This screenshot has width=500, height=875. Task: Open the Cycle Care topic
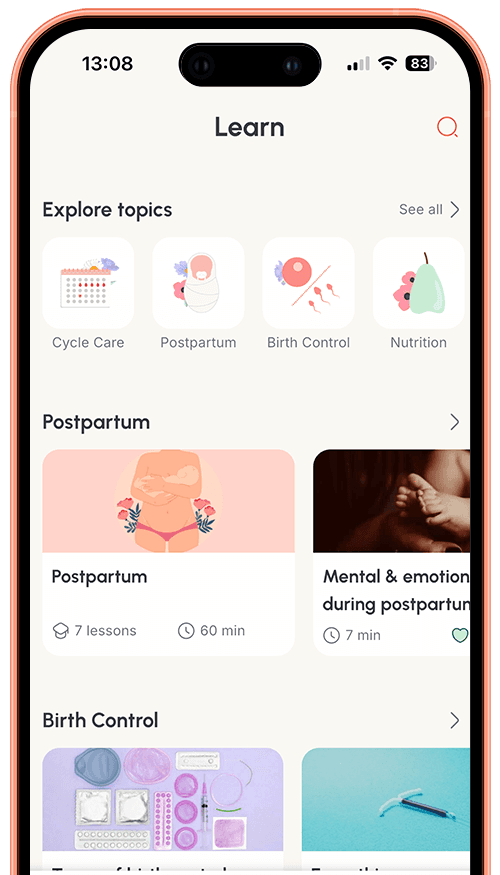(x=88, y=294)
